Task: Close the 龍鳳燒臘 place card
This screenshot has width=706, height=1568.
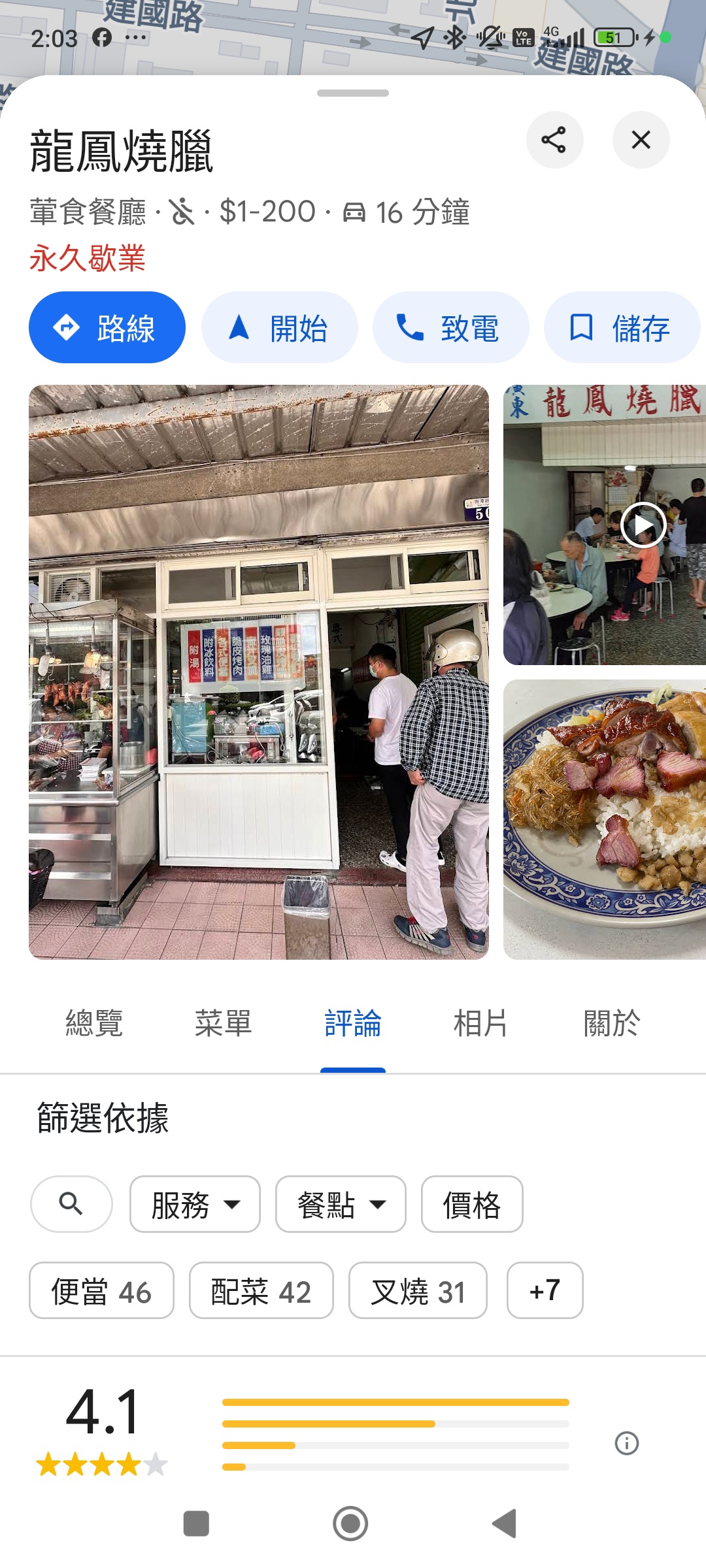Action: [x=641, y=140]
